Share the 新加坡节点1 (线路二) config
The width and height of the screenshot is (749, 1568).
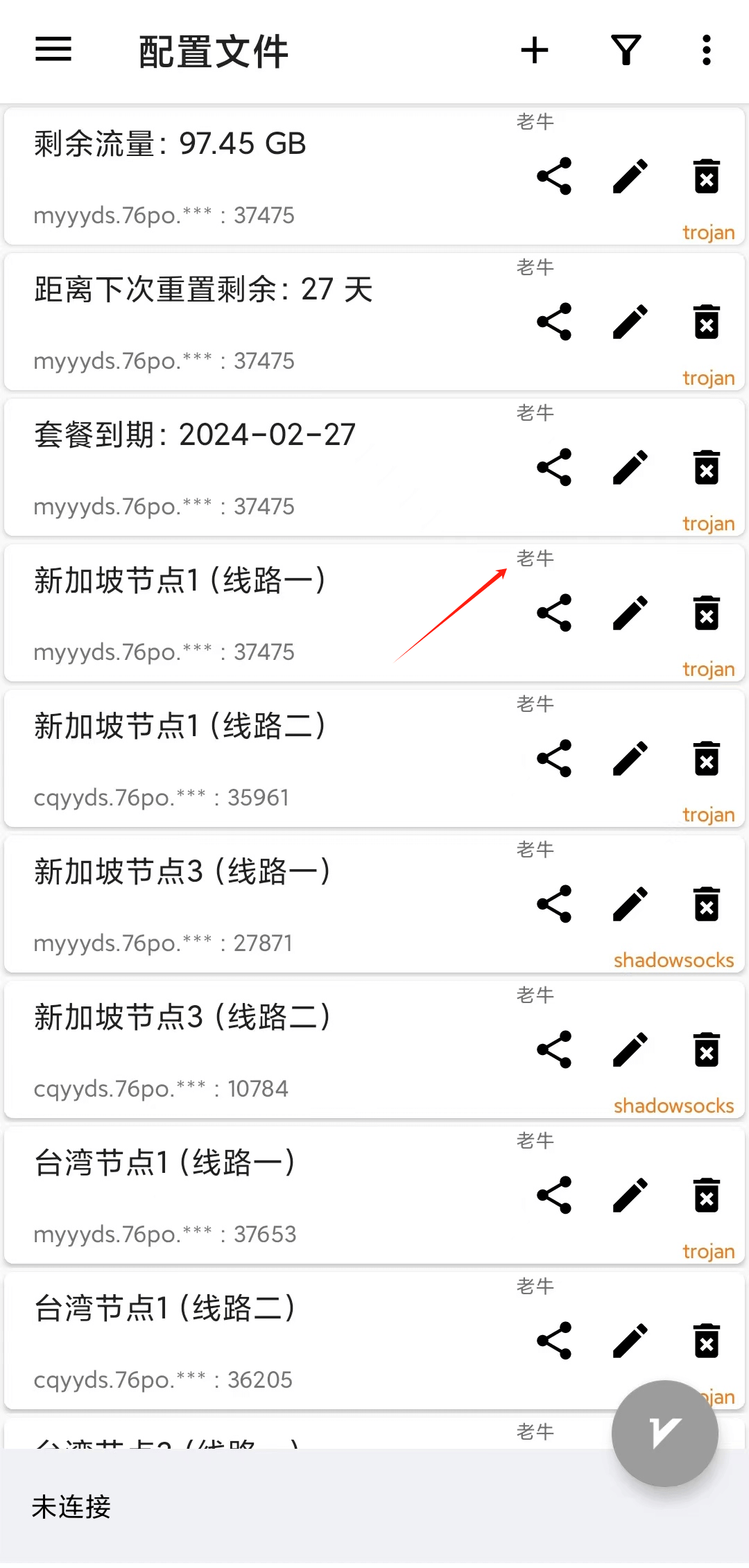point(554,758)
